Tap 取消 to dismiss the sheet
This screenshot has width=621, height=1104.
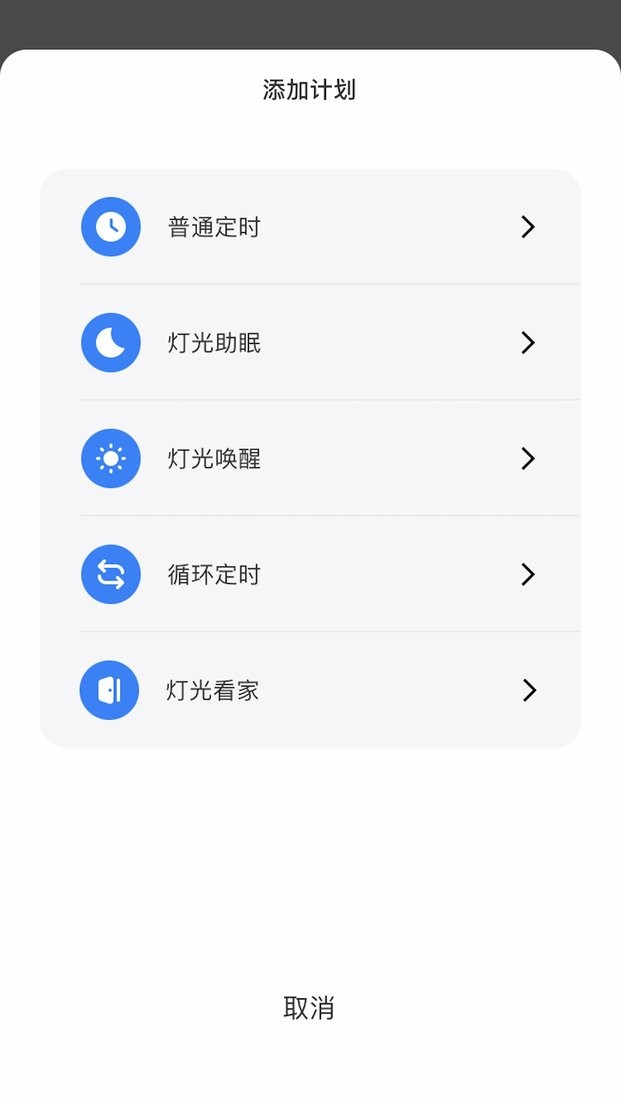click(x=309, y=1008)
